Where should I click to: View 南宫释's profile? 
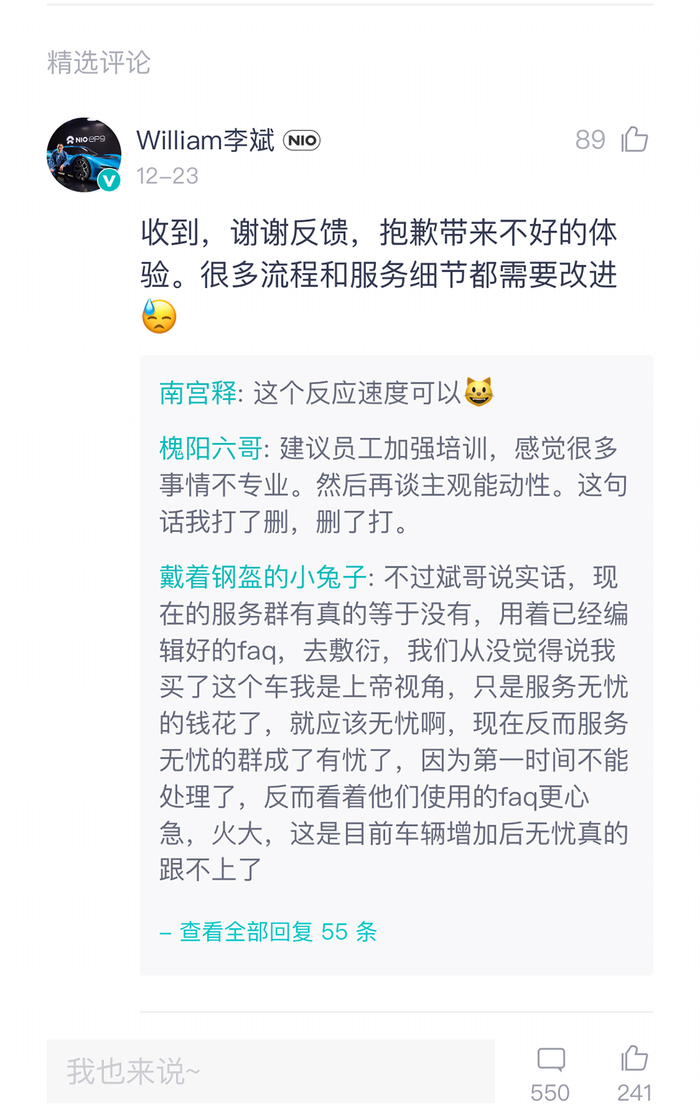[198, 394]
